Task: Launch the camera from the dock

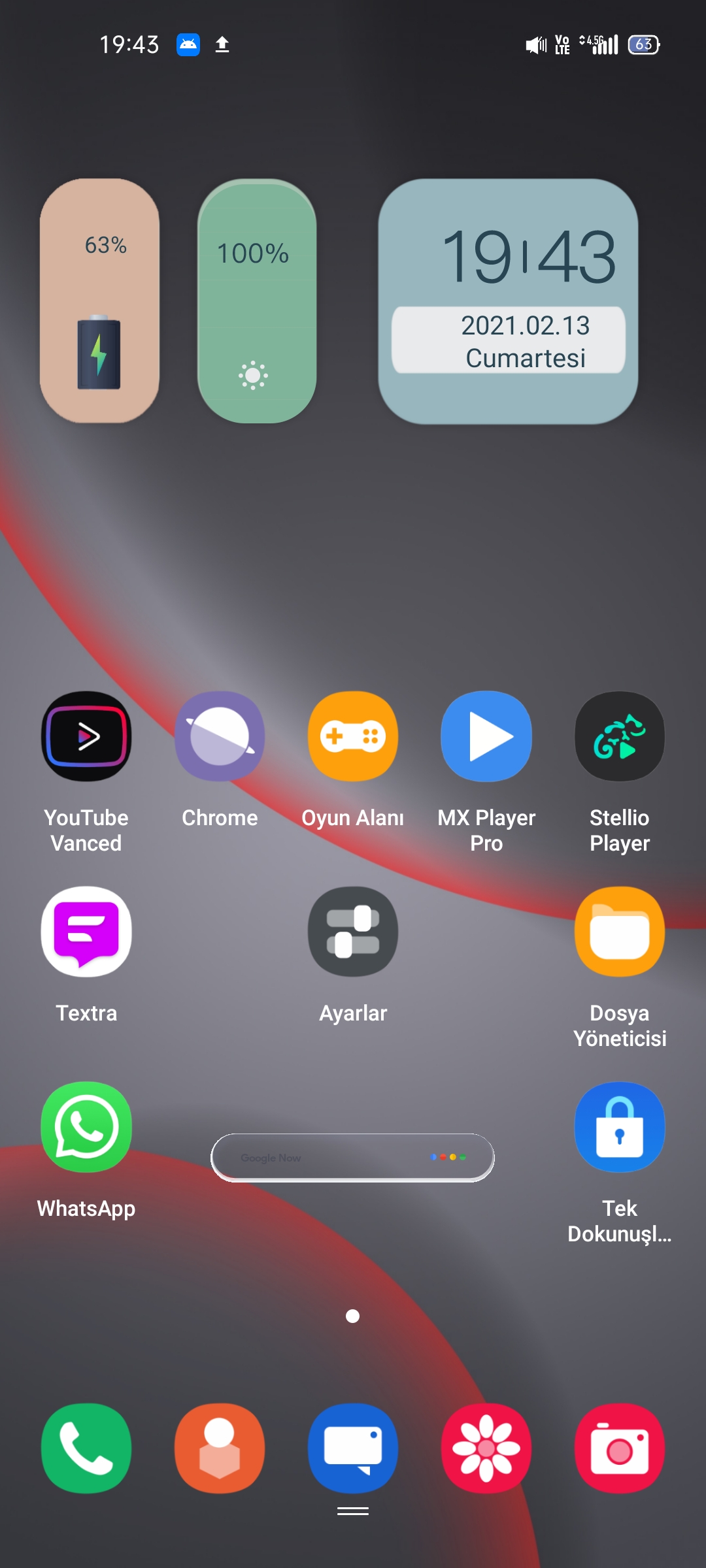Action: pyautogui.click(x=620, y=1448)
